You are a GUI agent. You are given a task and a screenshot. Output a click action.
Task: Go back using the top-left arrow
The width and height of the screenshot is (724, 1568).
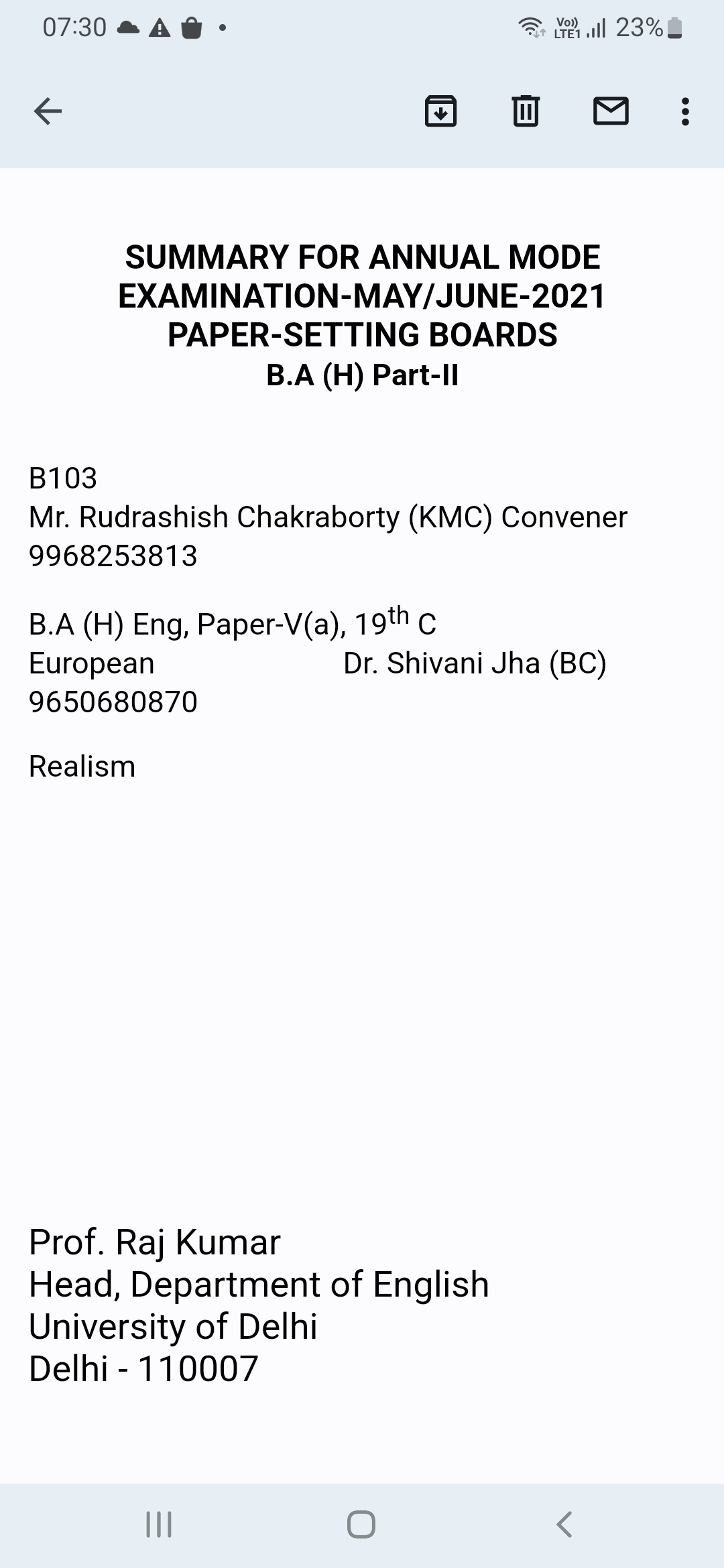pos(48,111)
